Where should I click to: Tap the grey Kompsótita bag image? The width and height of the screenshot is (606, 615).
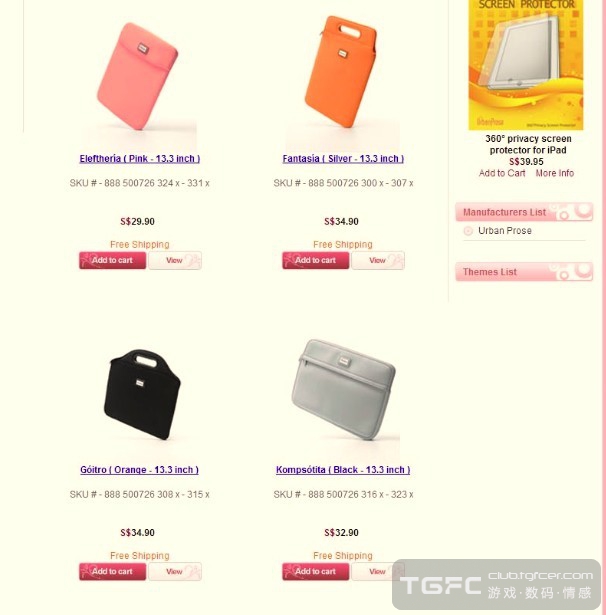(343, 390)
